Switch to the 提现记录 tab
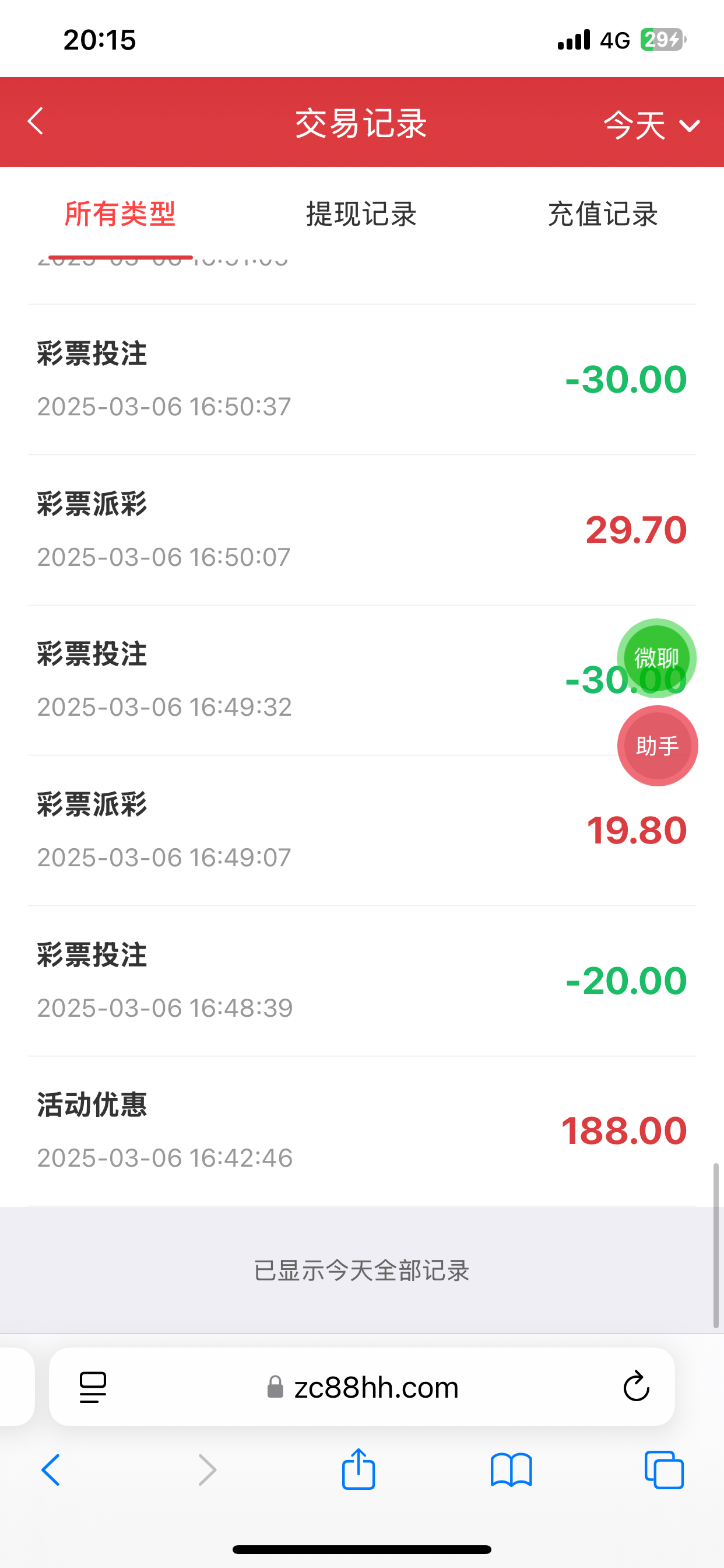The image size is (724, 1568). pos(361,214)
